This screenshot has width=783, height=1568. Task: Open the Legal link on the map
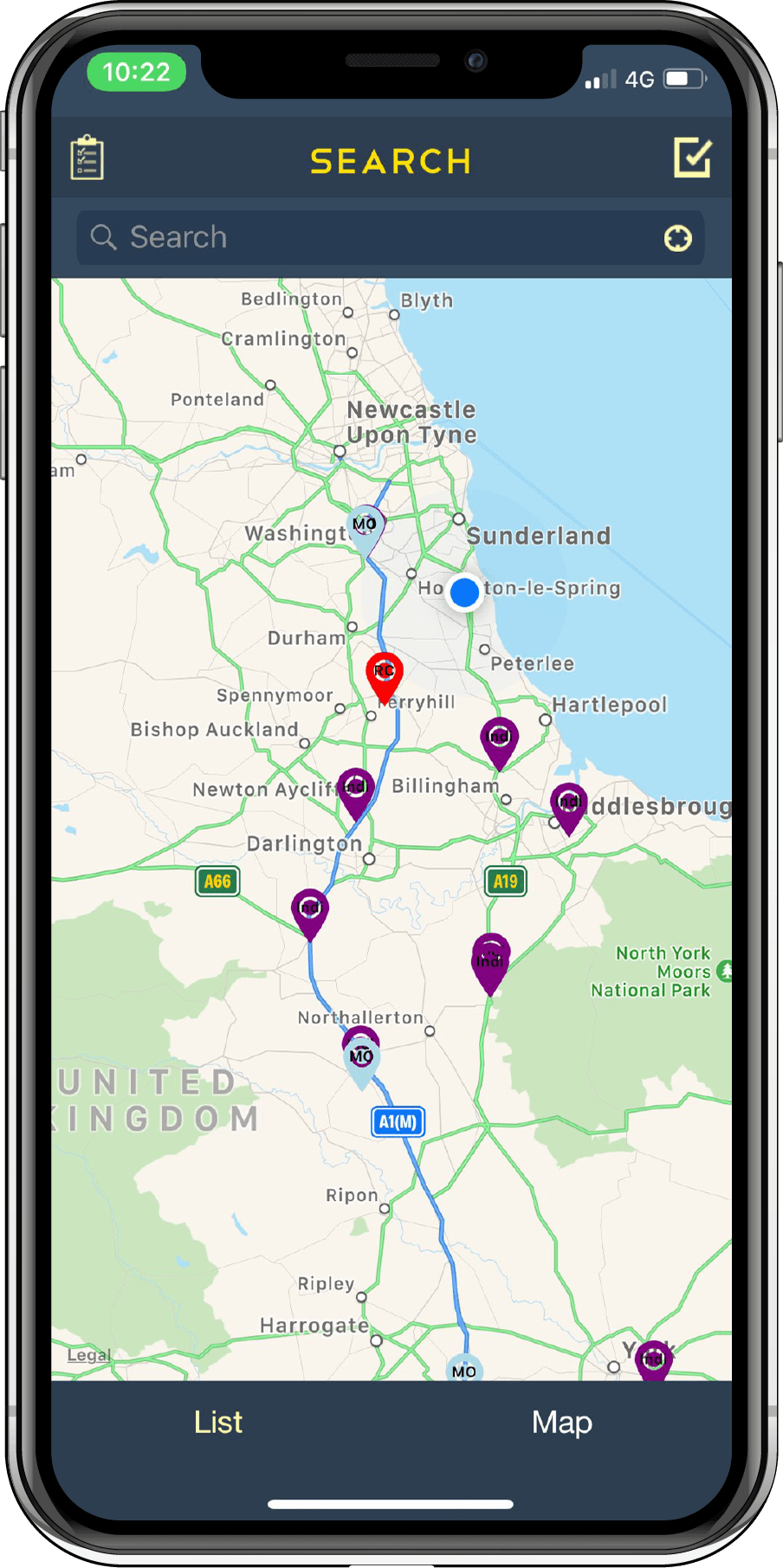pos(88,1355)
